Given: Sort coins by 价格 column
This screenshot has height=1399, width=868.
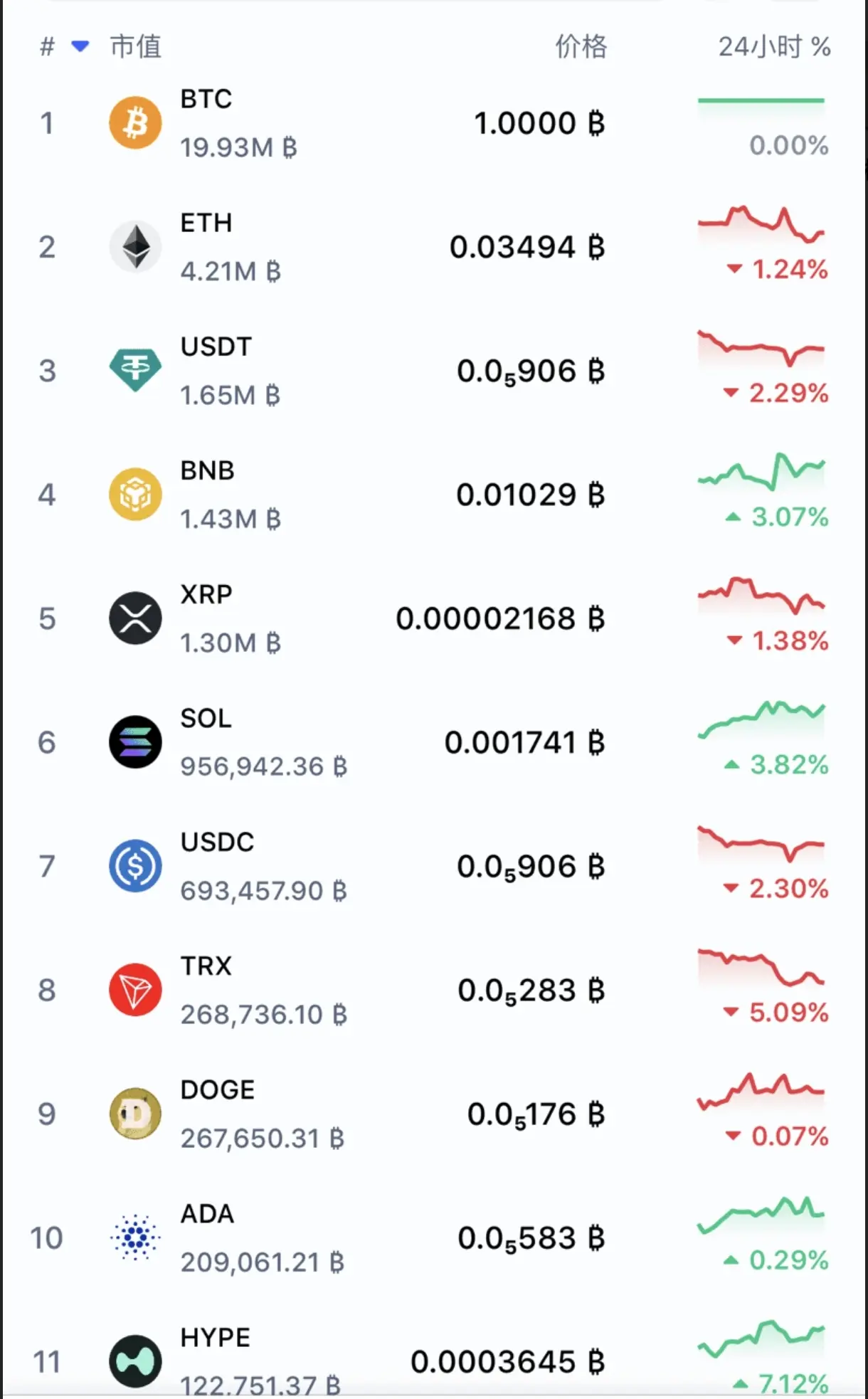Looking at the screenshot, I should click(581, 47).
